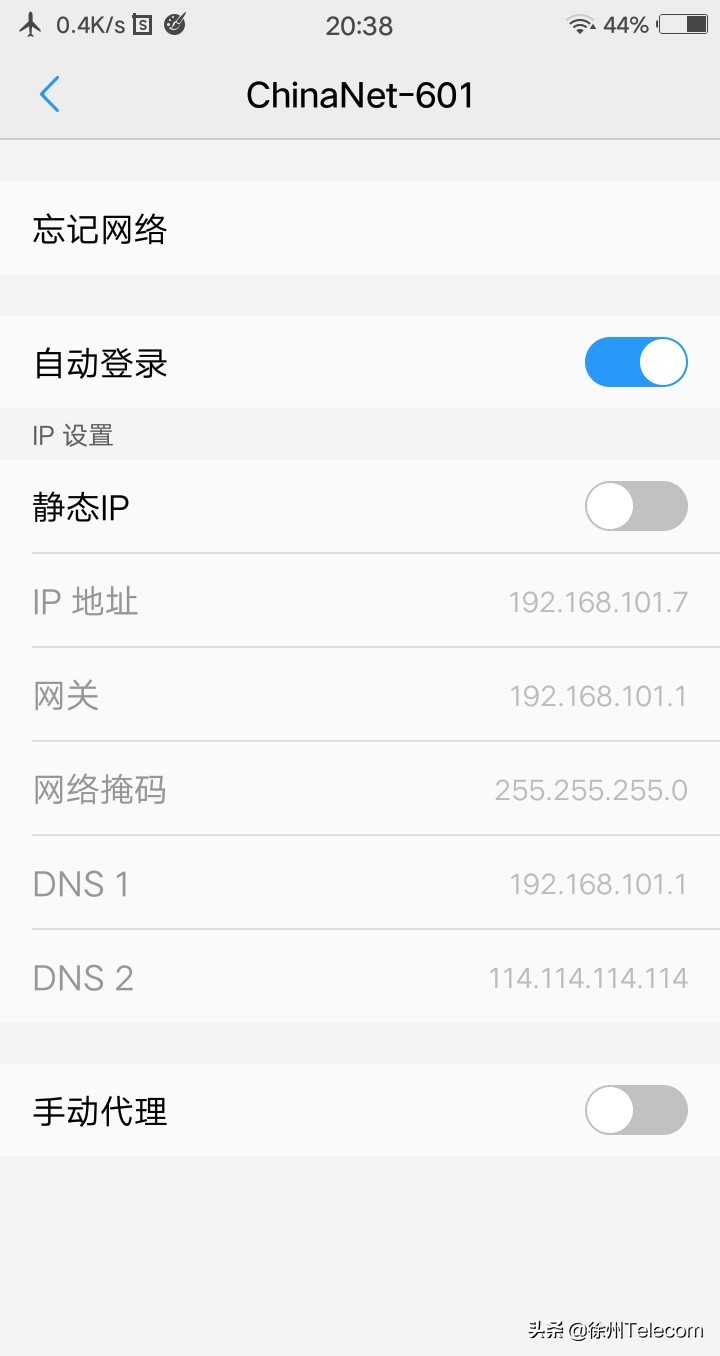Viewport: 720px width, 1356px height.
Task: Disable the 自动登录 switch
Action: tap(636, 362)
